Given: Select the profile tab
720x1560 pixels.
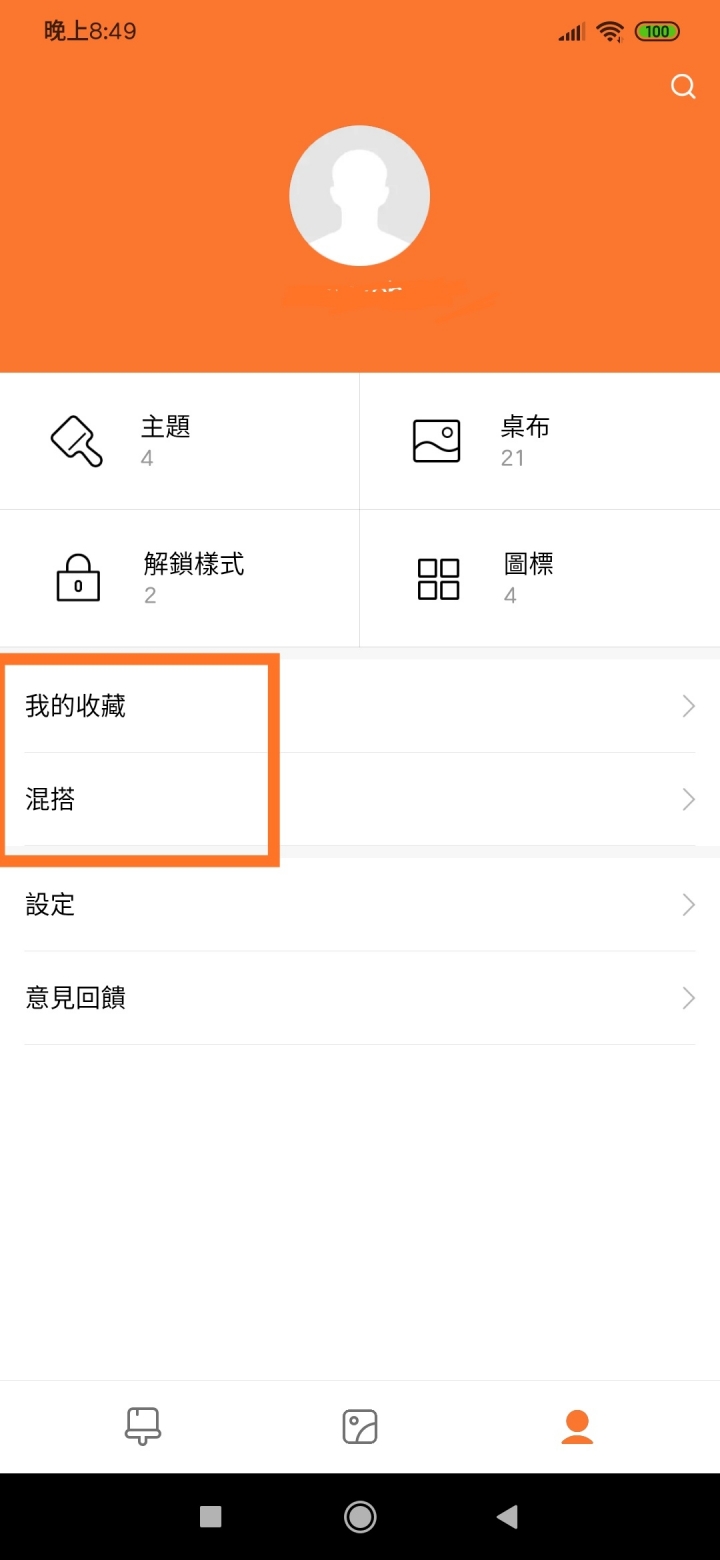Looking at the screenshot, I should pyautogui.click(x=577, y=1426).
